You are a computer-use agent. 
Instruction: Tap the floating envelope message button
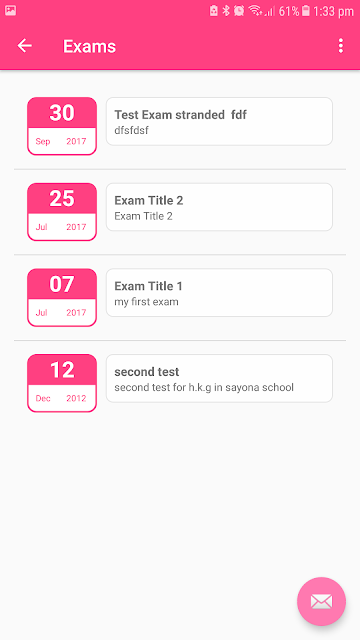pyautogui.click(x=322, y=601)
